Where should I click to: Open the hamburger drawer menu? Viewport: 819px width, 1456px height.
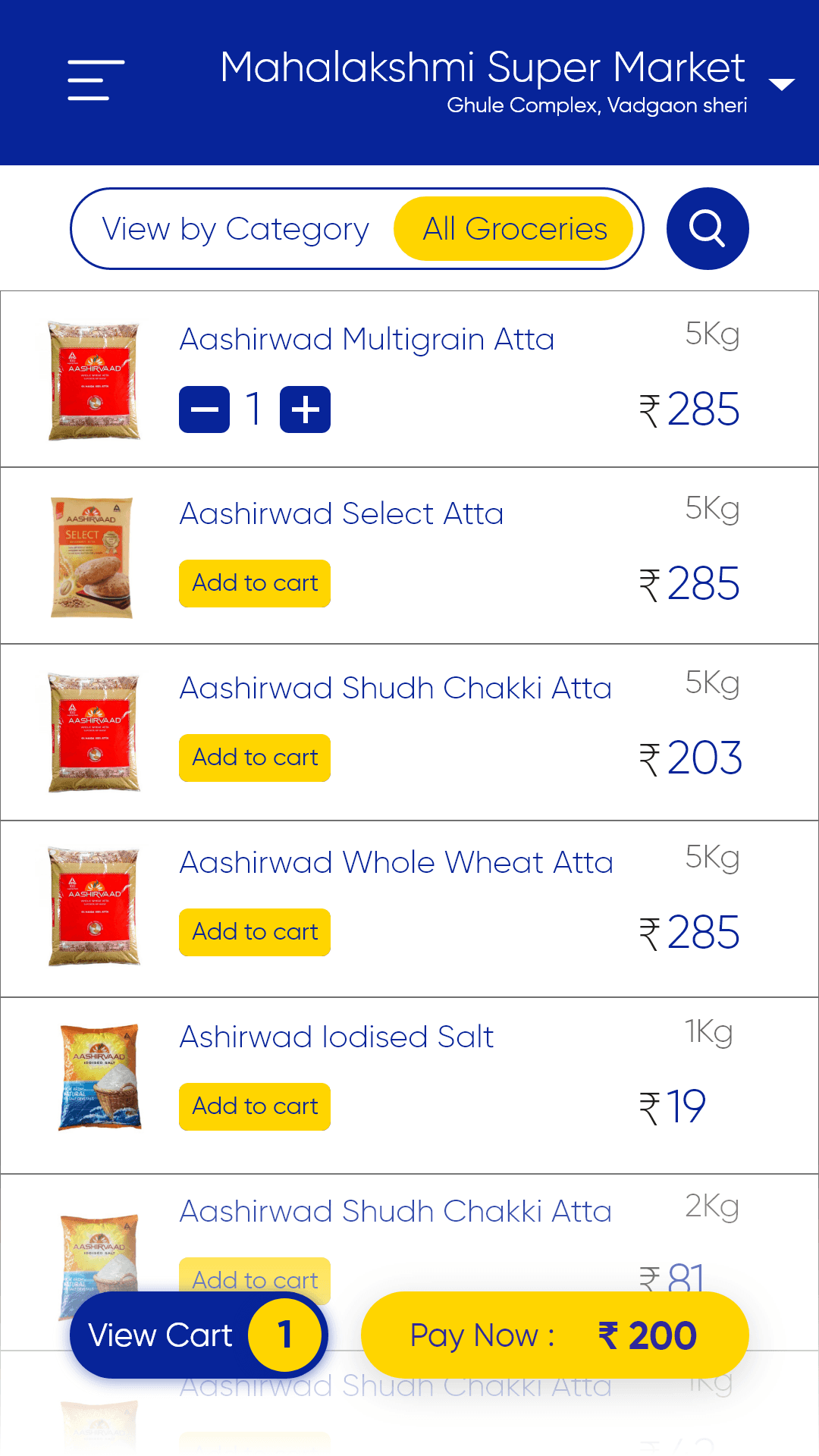[96, 80]
